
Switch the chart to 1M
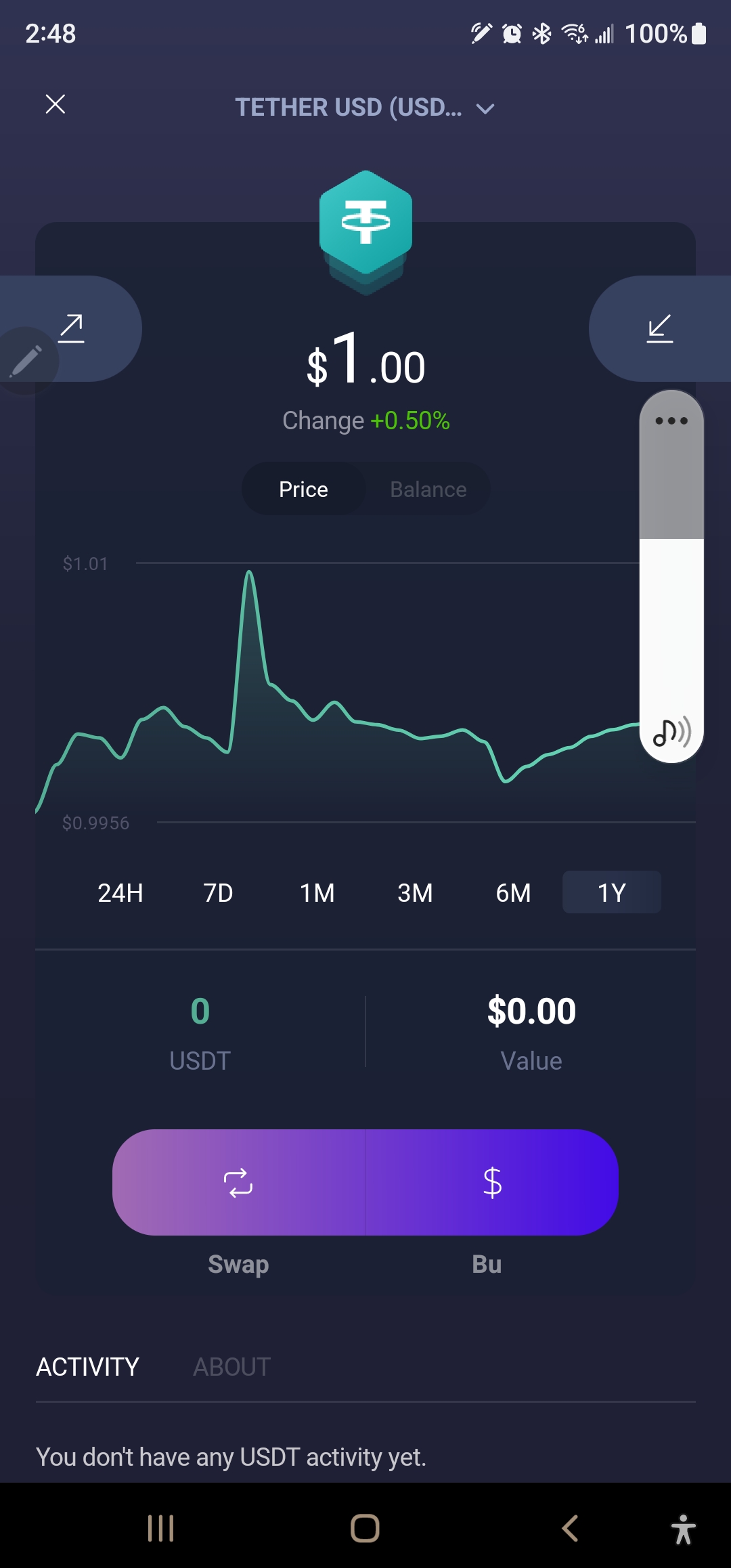(x=317, y=892)
